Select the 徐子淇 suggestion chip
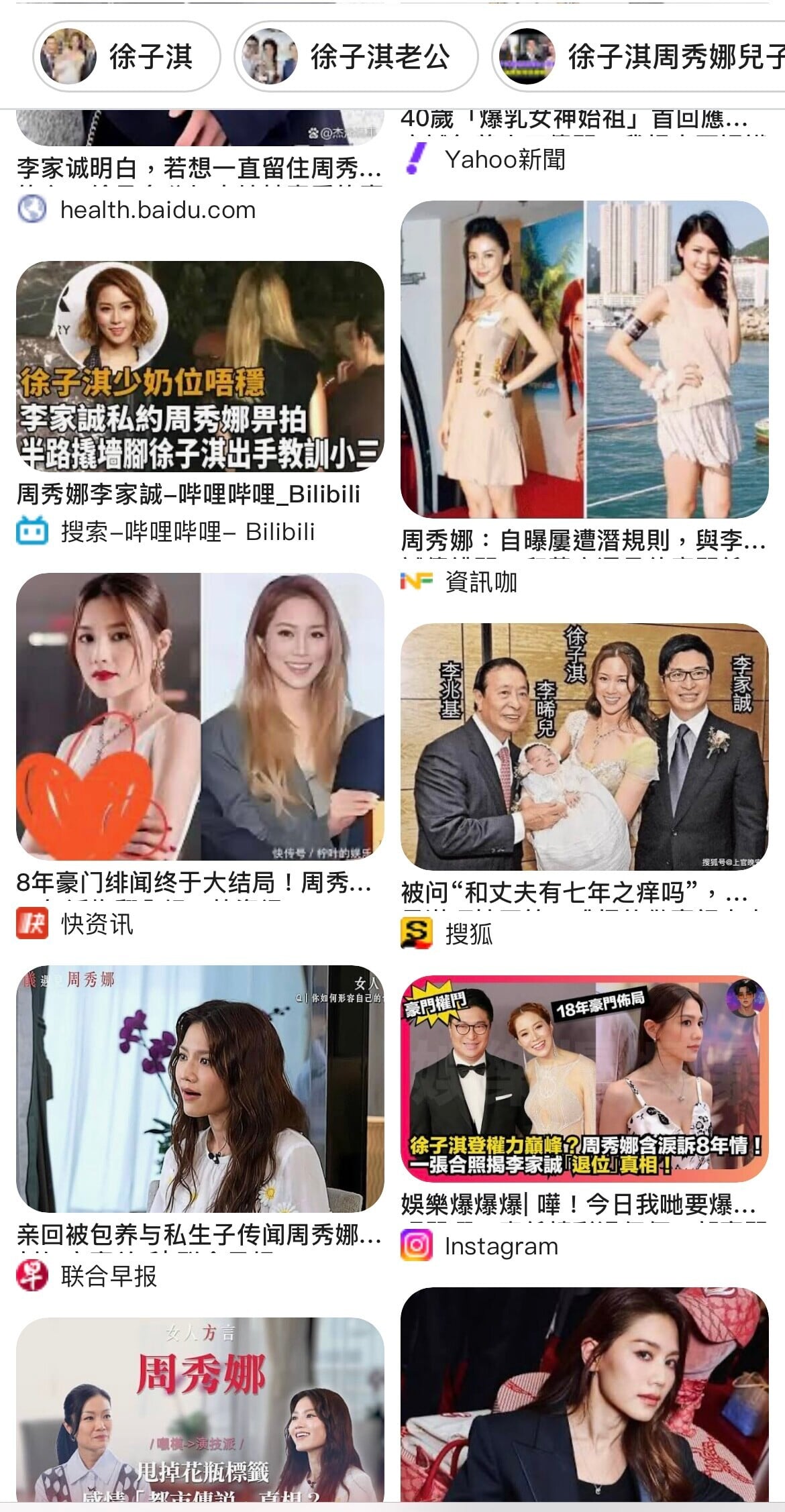 pyautogui.click(x=127, y=56)
